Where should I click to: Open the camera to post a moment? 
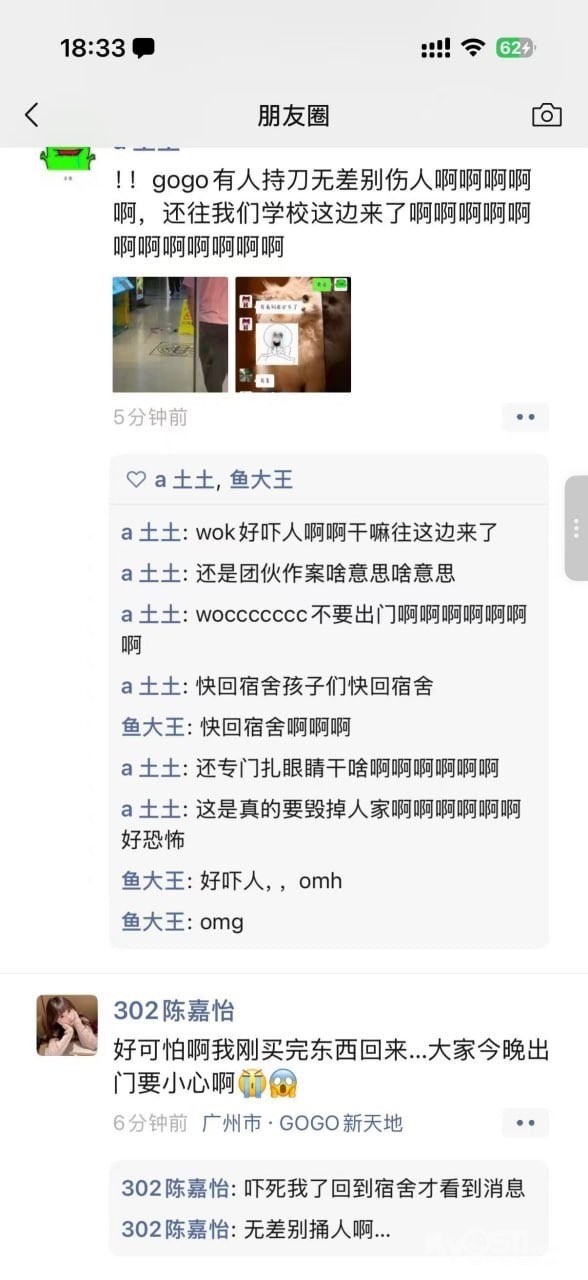(546, 115)
